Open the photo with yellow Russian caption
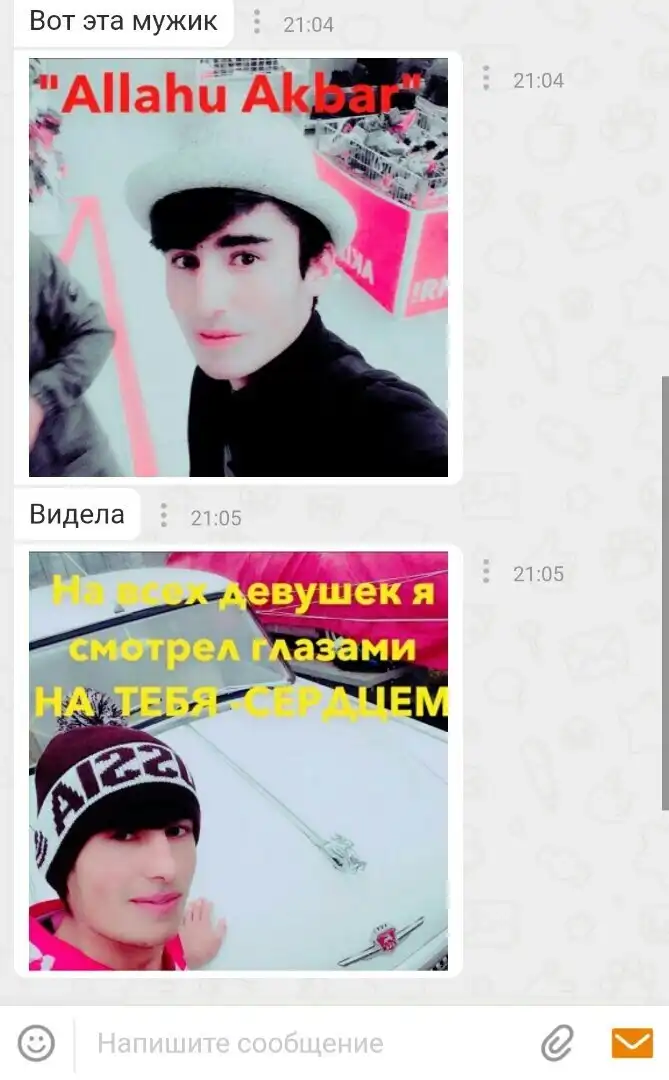The width and height of the screenshot is (669, 1080). tap(238, 761)
